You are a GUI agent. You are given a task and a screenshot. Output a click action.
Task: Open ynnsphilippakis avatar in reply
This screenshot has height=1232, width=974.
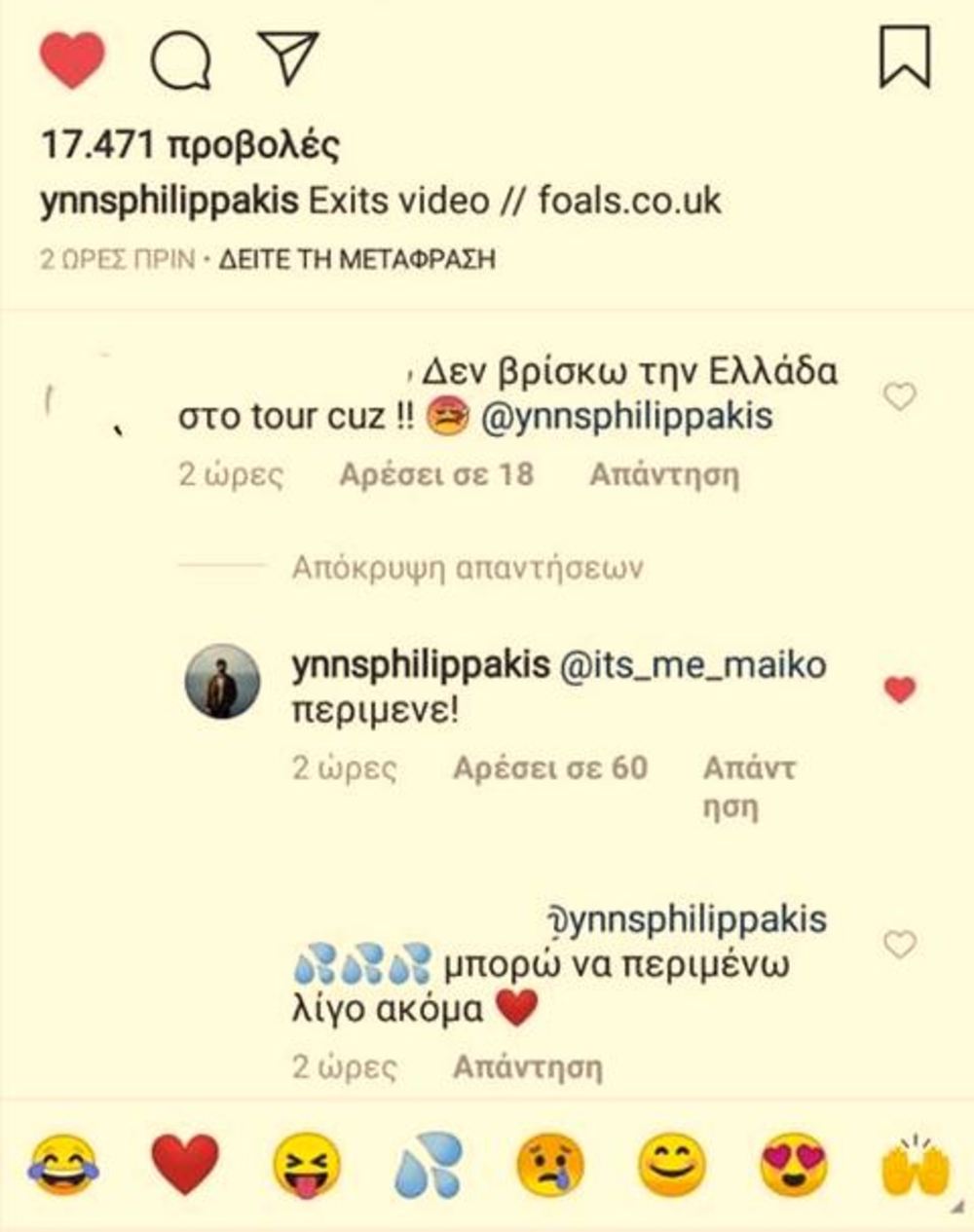pos(222,681)
